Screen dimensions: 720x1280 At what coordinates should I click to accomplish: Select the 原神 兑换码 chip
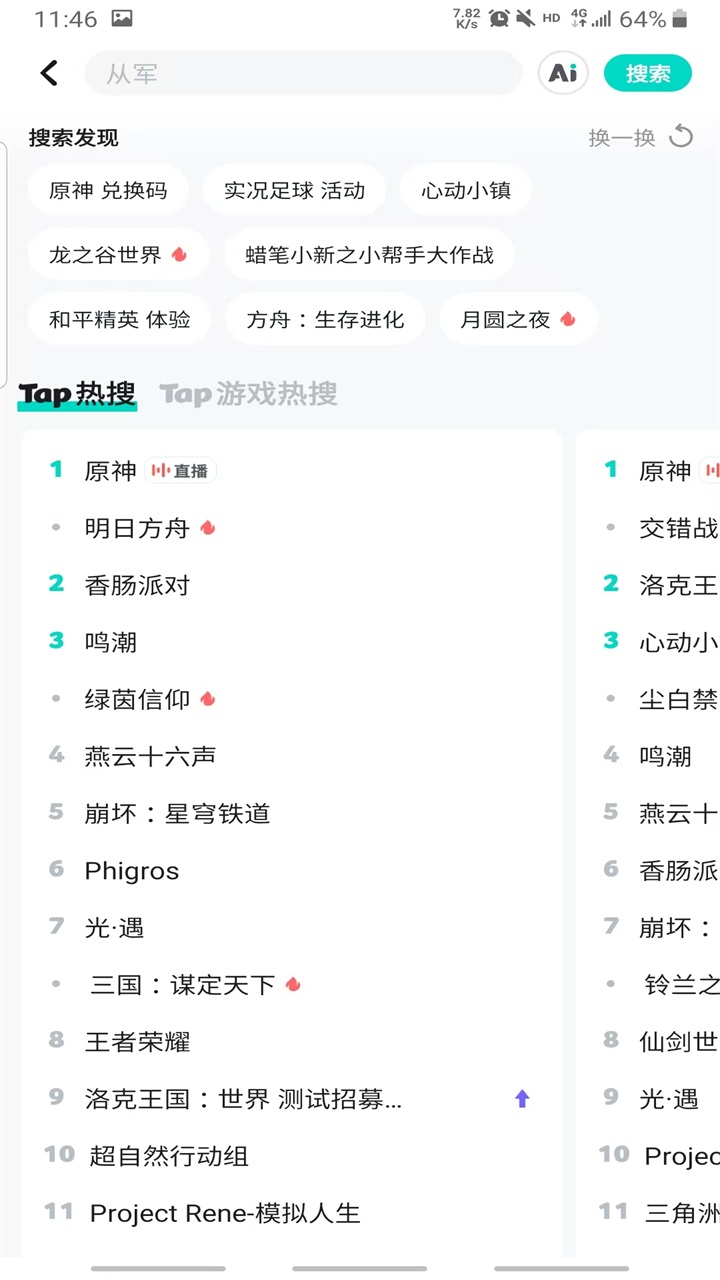(108, 190)
